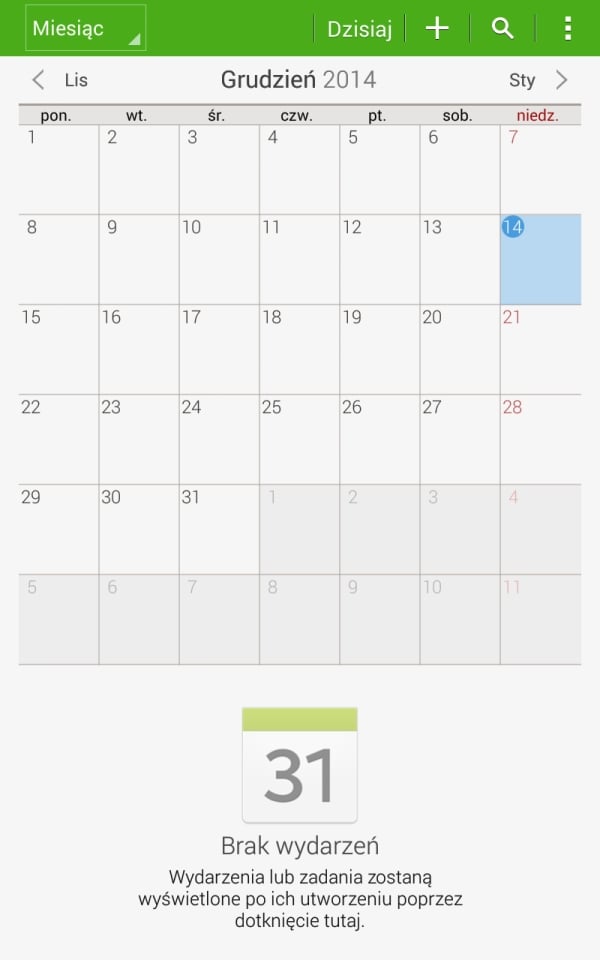
Task: Jump to today with Dzisiaj
Action: pyautogui.click(x=359, y=28)
